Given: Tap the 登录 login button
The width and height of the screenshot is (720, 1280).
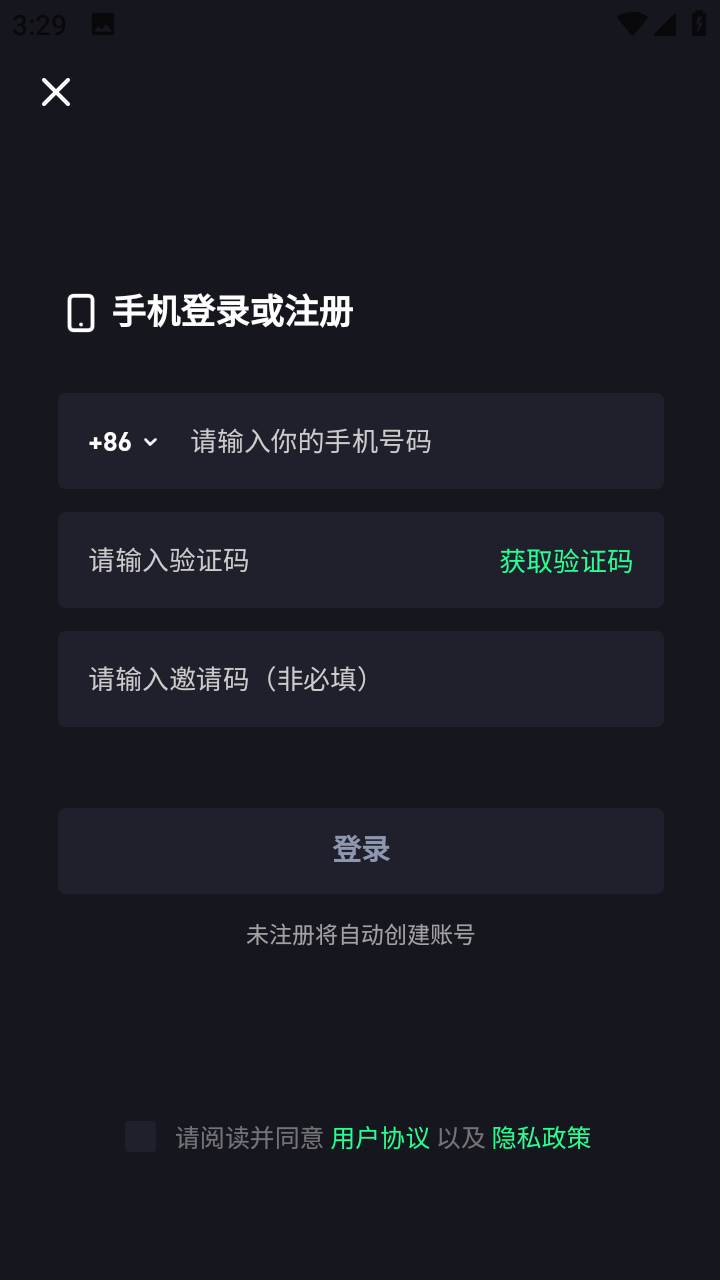Looking at the screenshot, I should pos(360,850).
